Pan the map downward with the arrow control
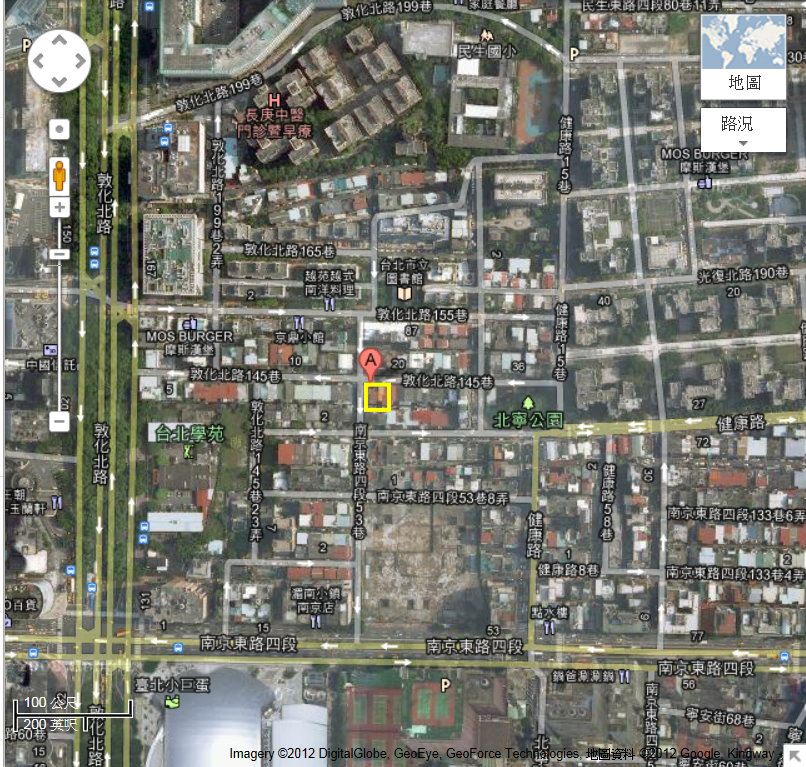 click(59, 80)
